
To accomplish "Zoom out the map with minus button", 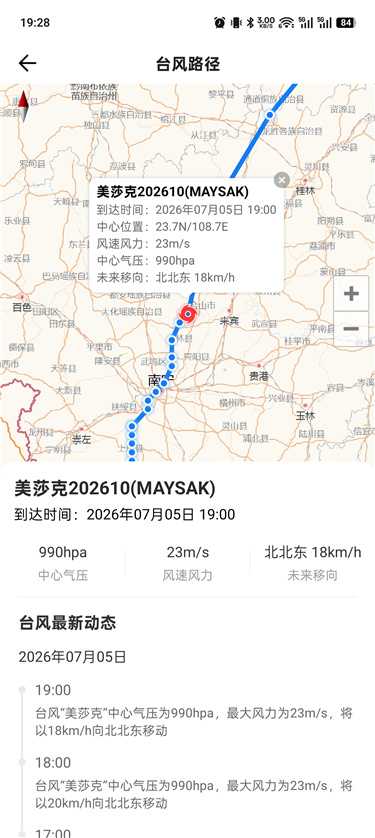I will pyautogui.click(x=351, y=329).
